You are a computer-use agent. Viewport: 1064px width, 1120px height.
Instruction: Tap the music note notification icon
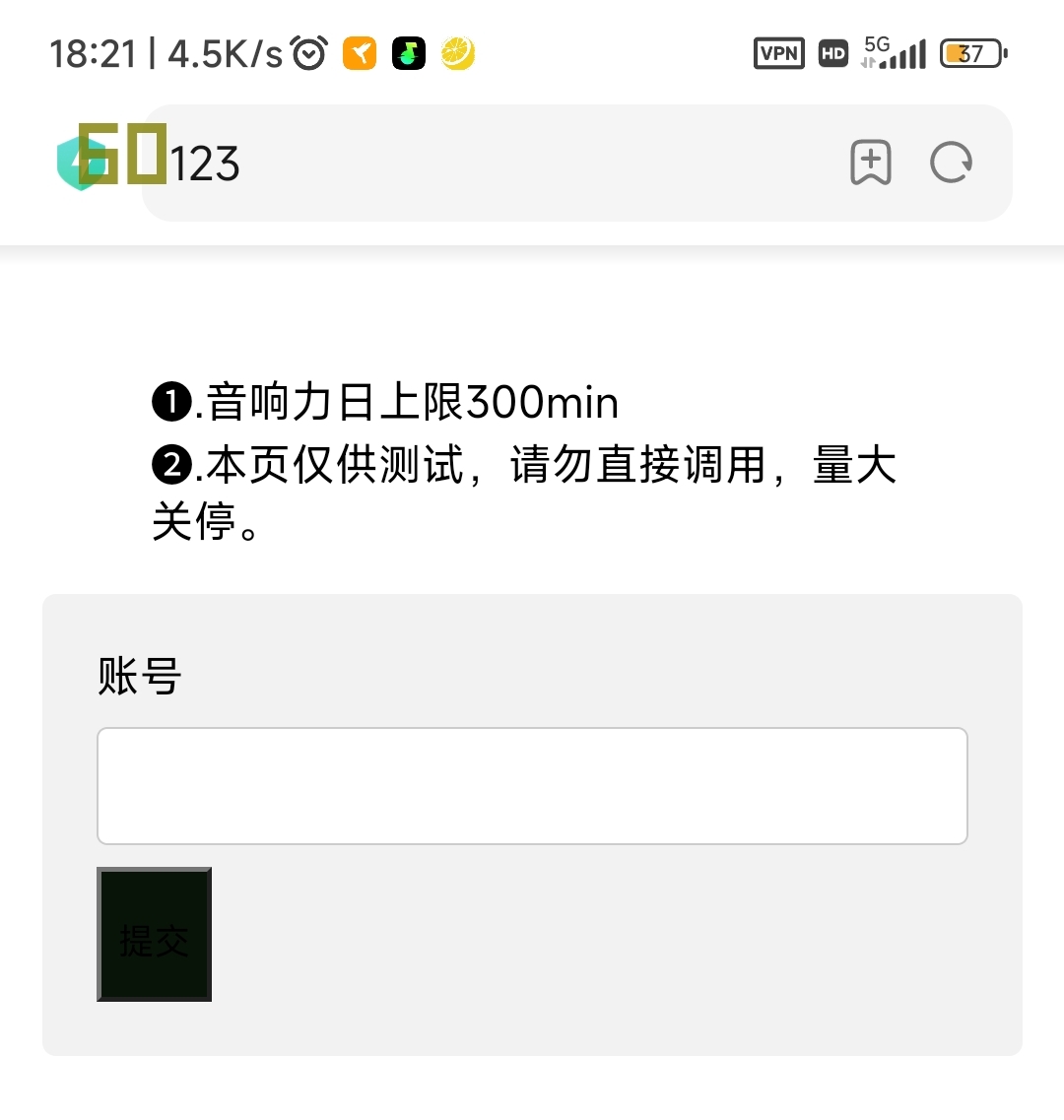click(409, 53)
